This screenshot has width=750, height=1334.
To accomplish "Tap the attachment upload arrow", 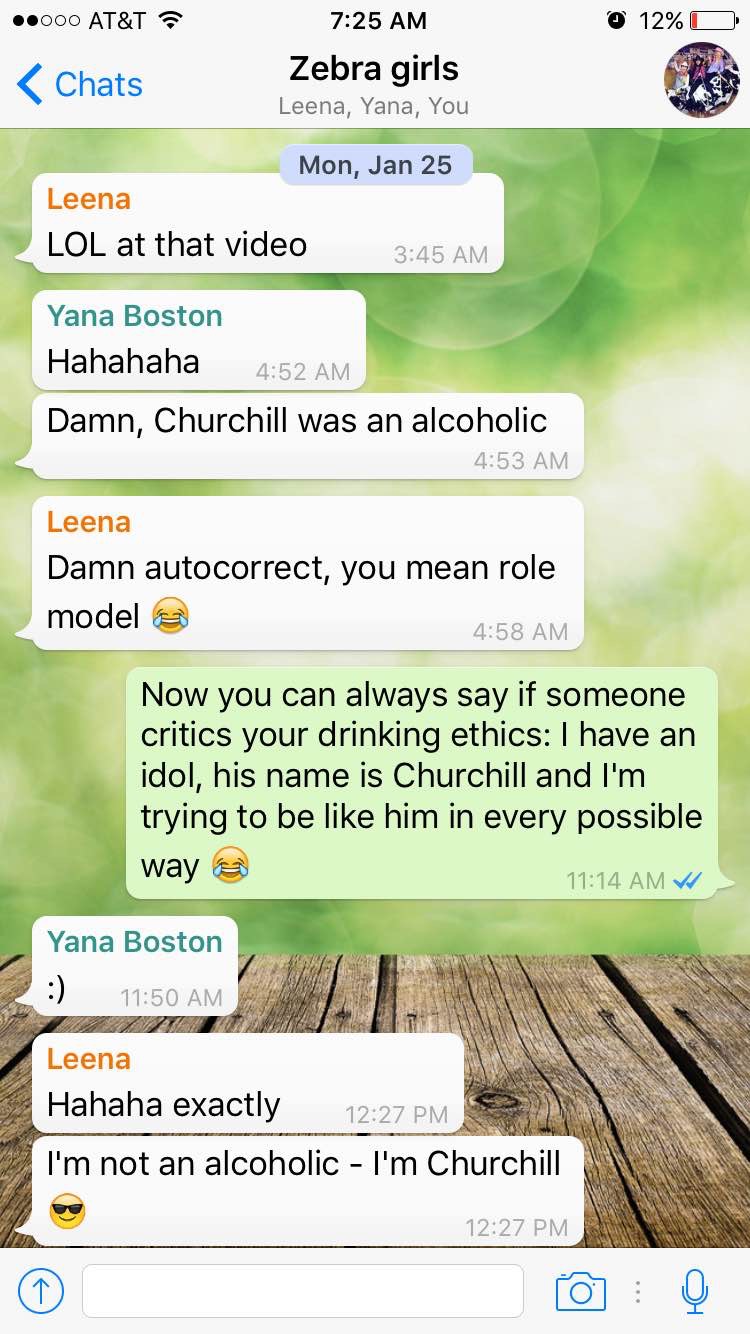I will point(41,1291).
